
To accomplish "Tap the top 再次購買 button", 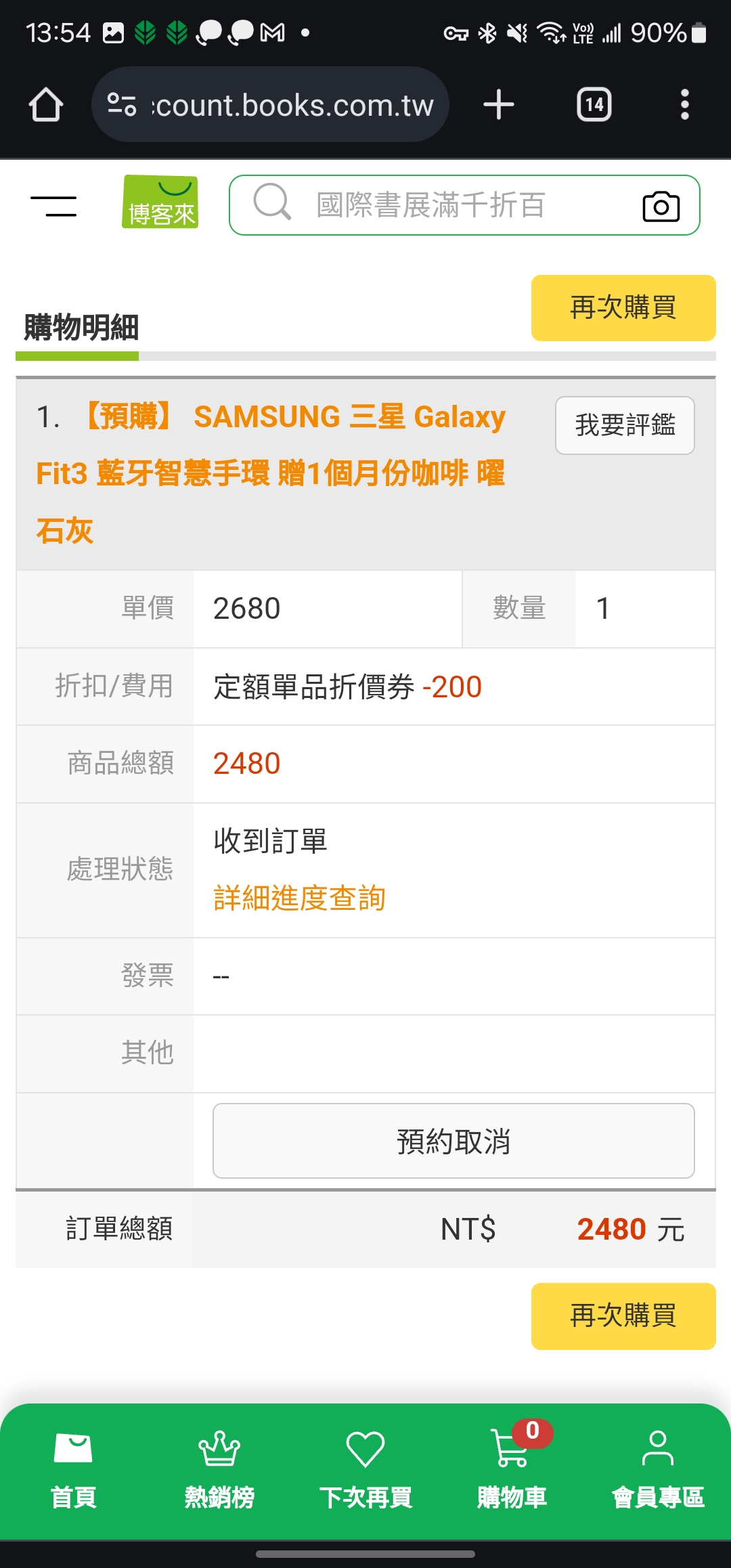I will pyautogui.click(x=623, y=308).
